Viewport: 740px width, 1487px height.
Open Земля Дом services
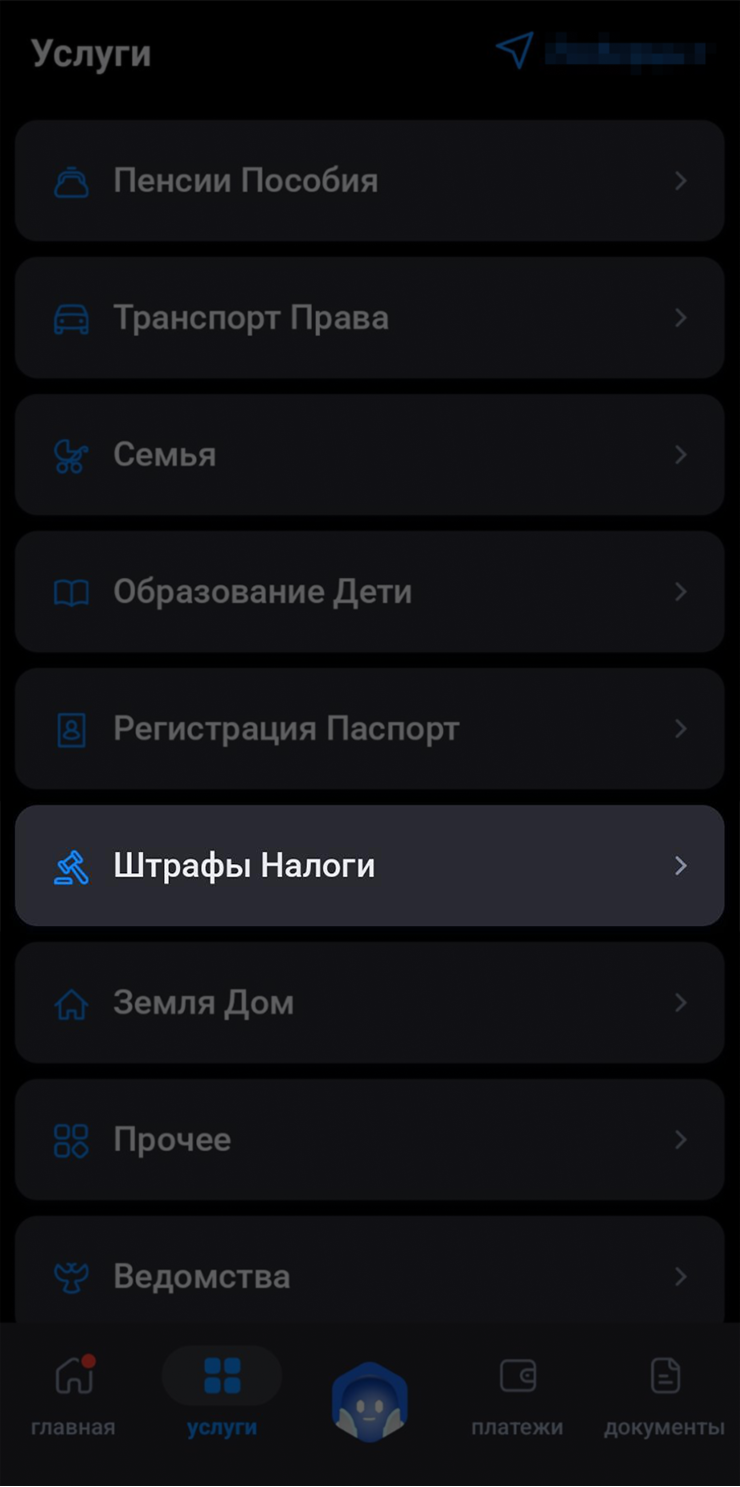(x=369, y=1003)
